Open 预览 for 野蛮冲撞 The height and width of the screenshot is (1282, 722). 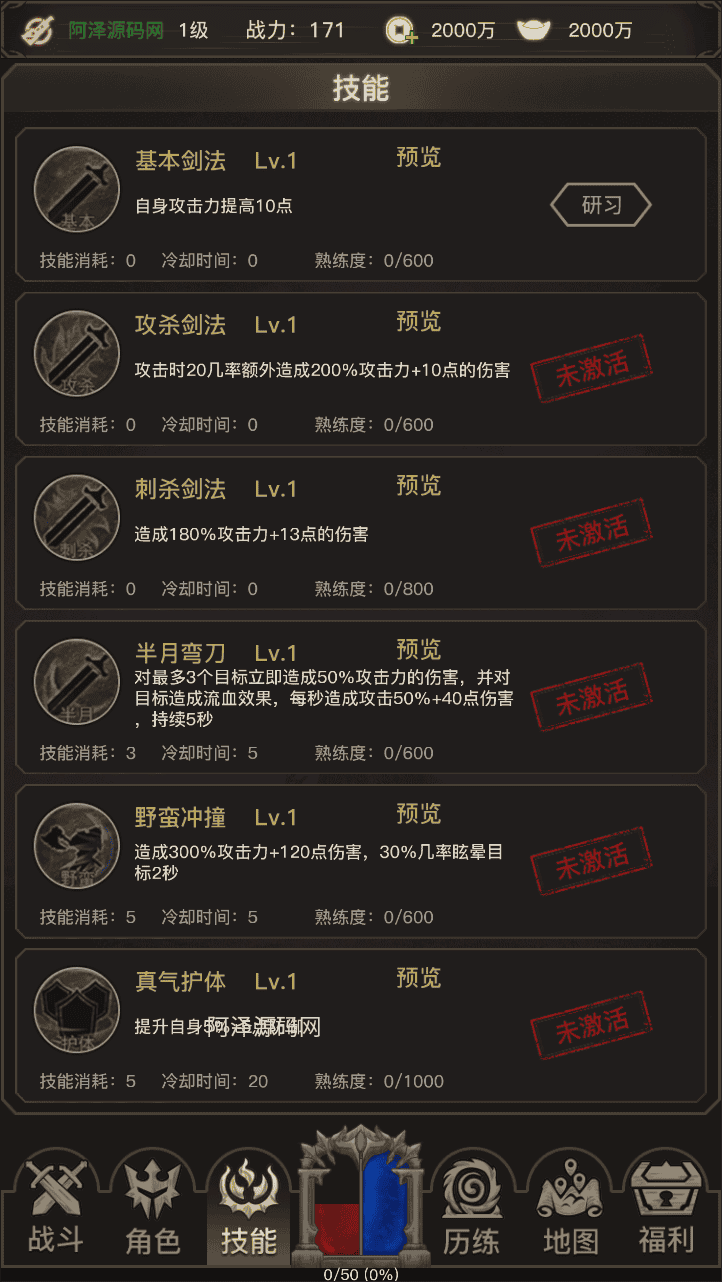[x=418, y=814]
